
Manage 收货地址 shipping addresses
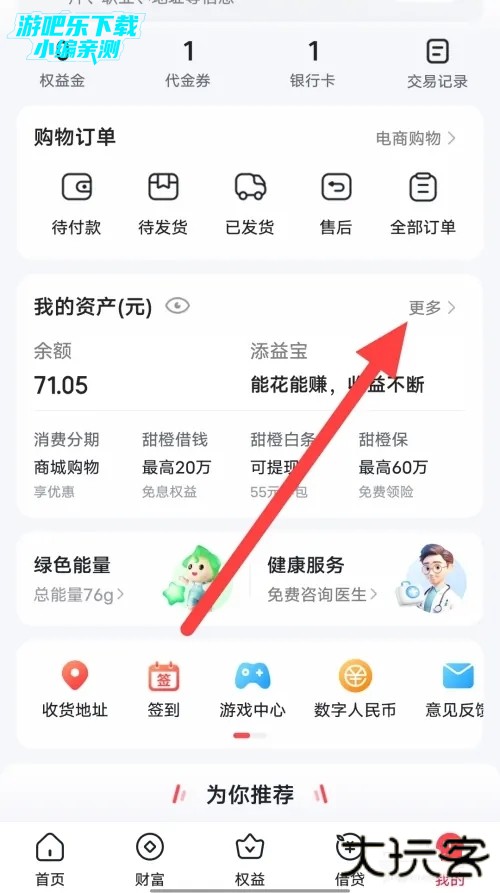(x=75, y=689)
